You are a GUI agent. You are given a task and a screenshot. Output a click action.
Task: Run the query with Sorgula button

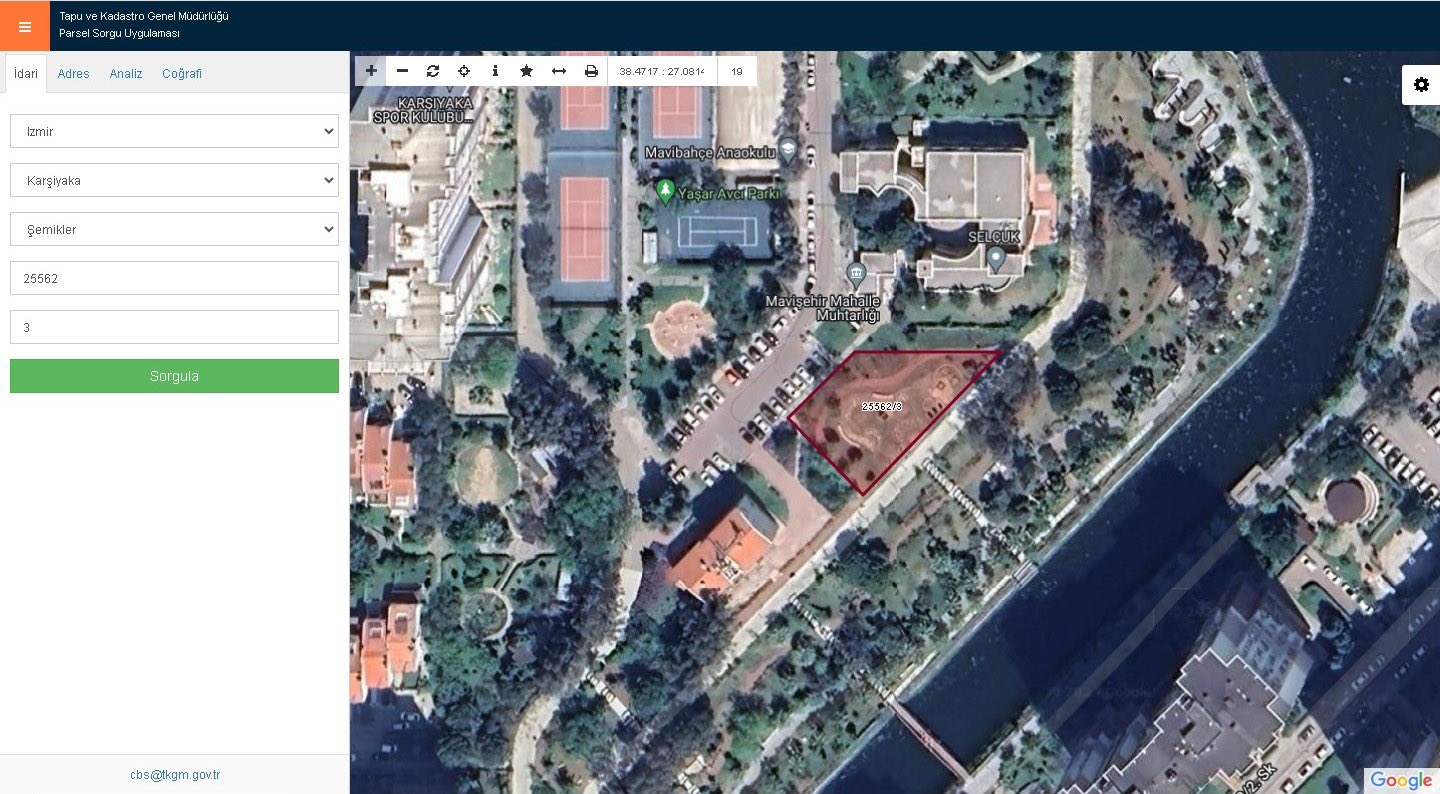pos(174,376)
